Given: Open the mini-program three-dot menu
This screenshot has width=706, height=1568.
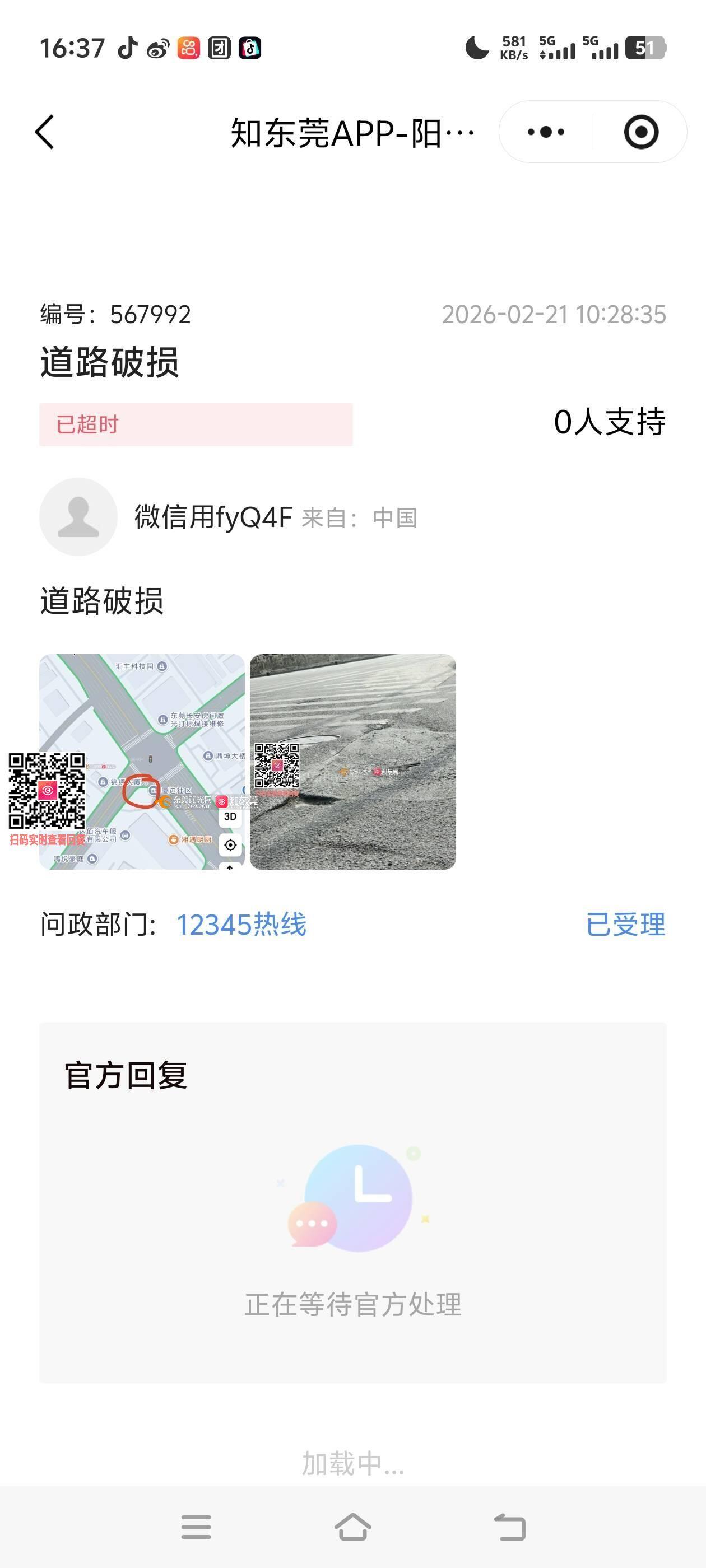Looking at the screenshot, I should [545, 132].
